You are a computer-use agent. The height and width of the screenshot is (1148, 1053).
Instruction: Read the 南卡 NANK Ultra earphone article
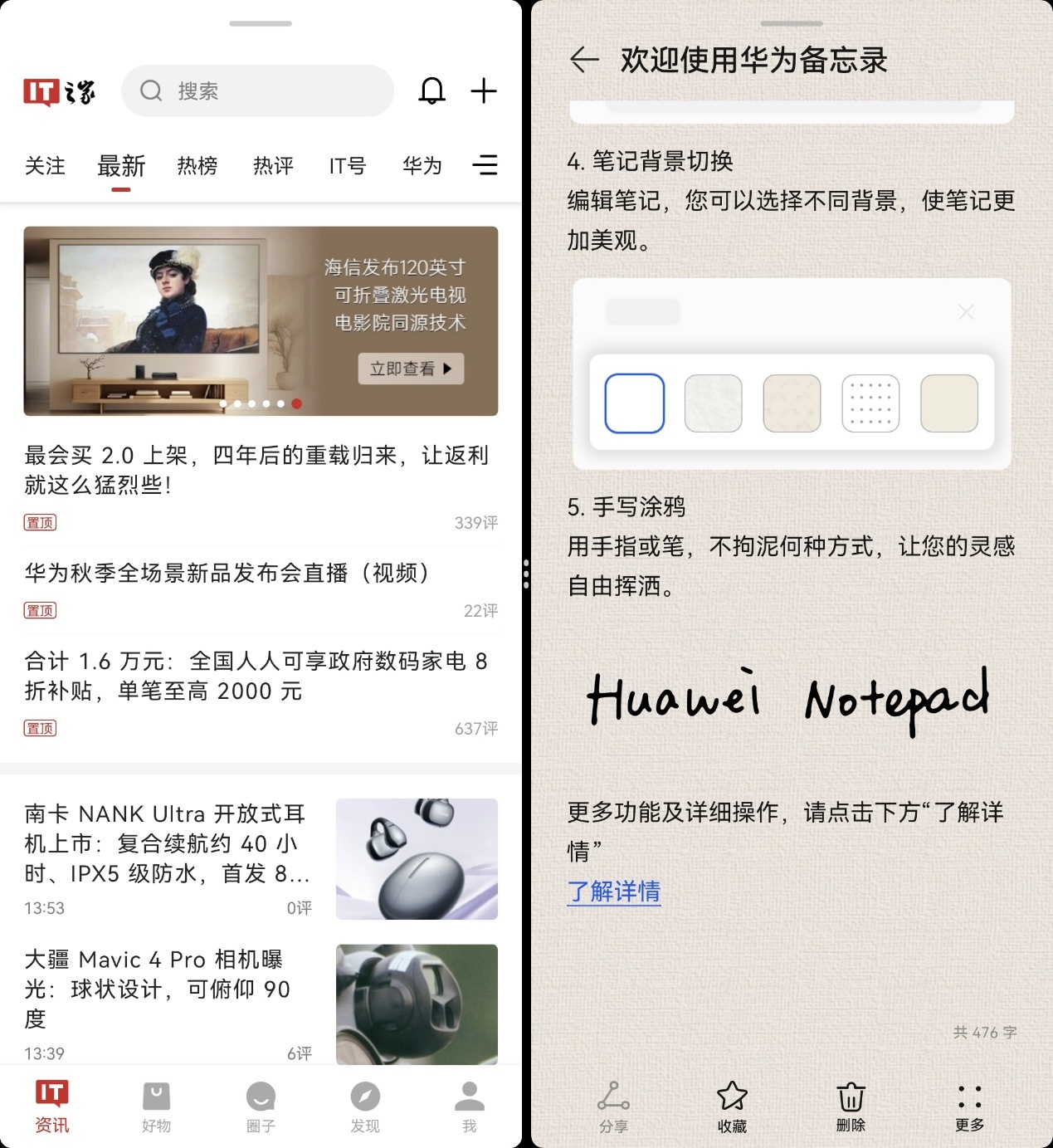167,843
